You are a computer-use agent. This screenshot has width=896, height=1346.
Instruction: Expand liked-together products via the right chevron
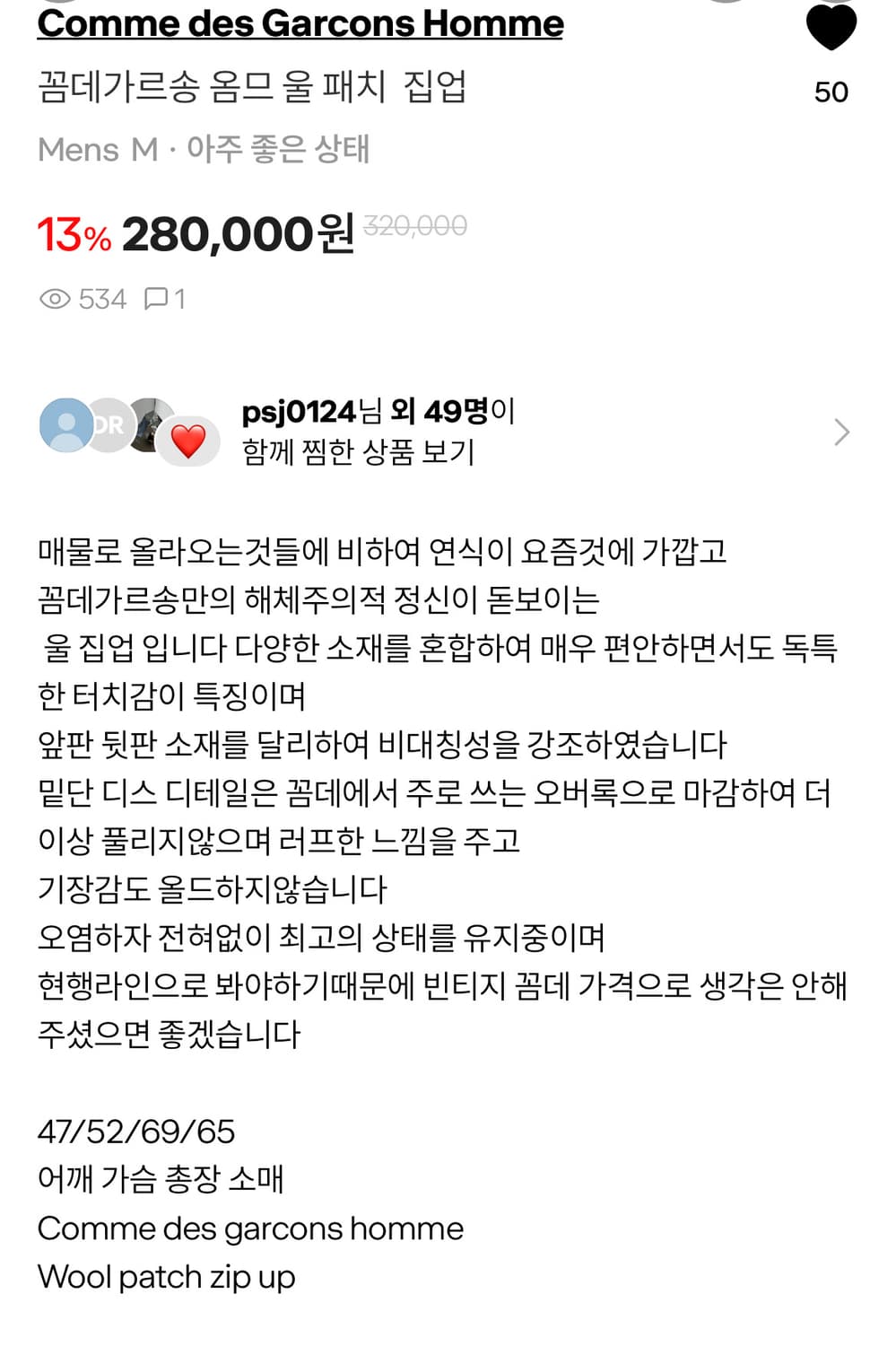tap(843, 432)
